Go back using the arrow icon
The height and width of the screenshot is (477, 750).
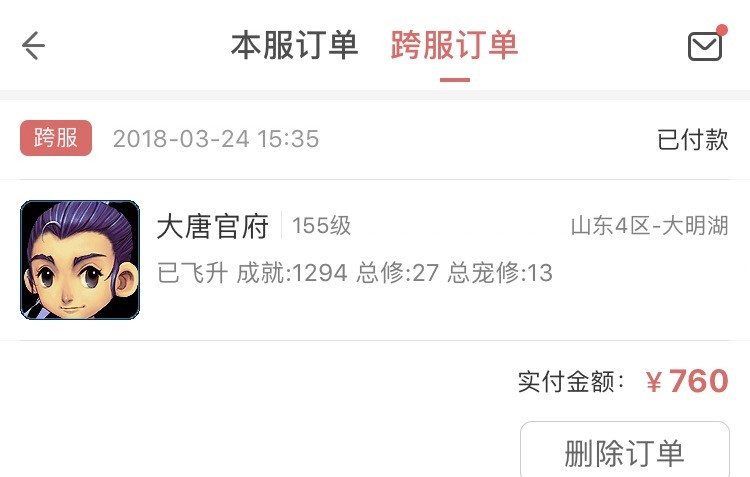click(x=33, y=45)
